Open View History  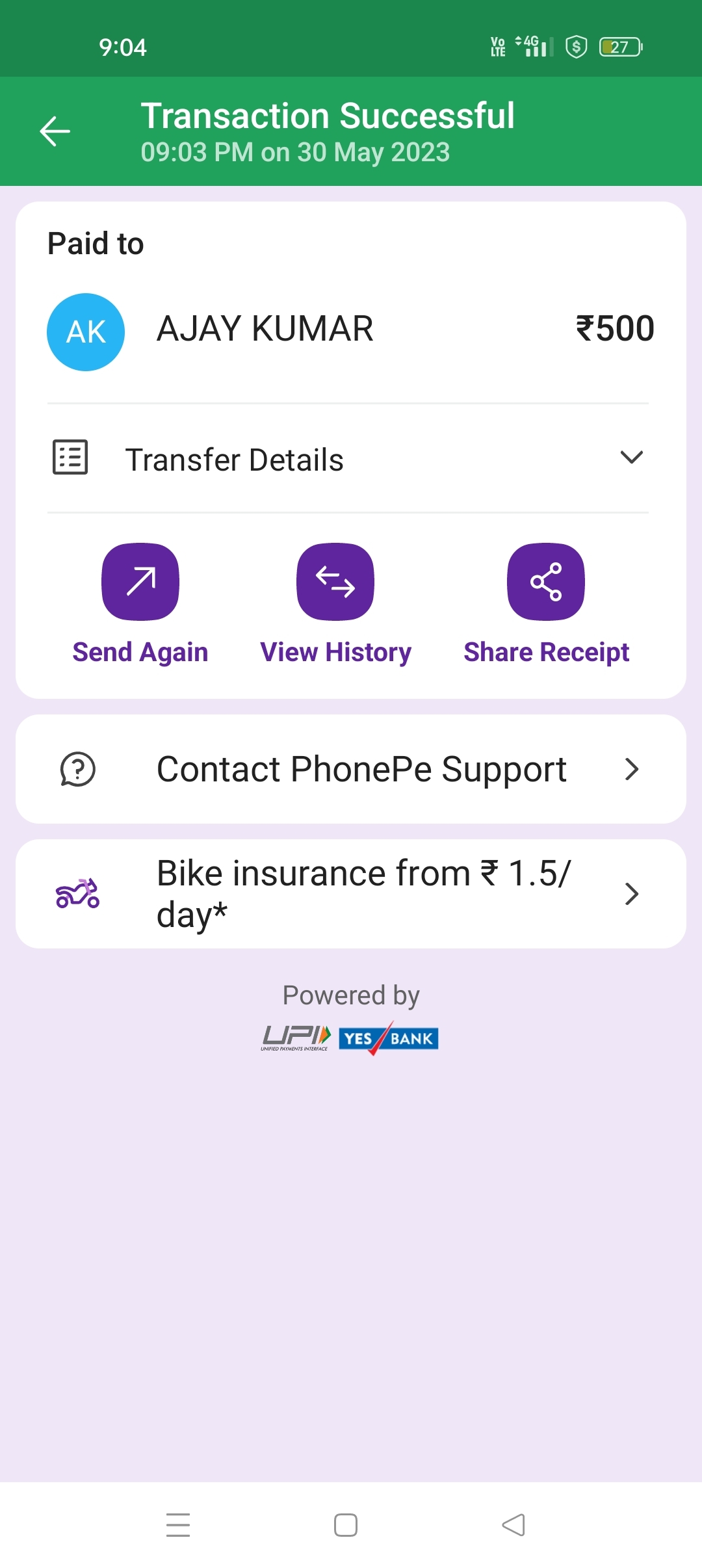point(335,582)
